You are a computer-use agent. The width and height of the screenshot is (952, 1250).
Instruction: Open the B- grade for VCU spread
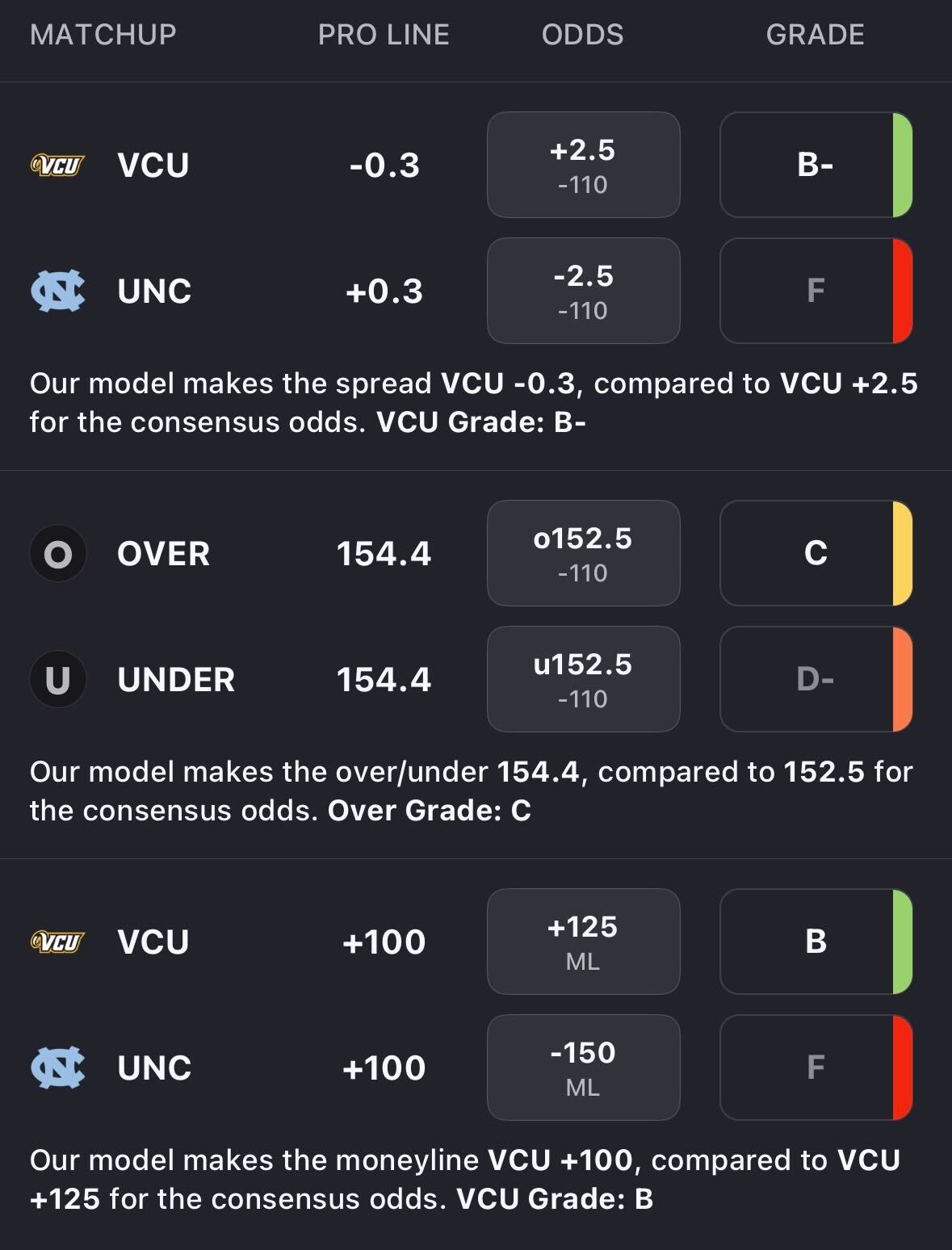(x=816, y=165)
